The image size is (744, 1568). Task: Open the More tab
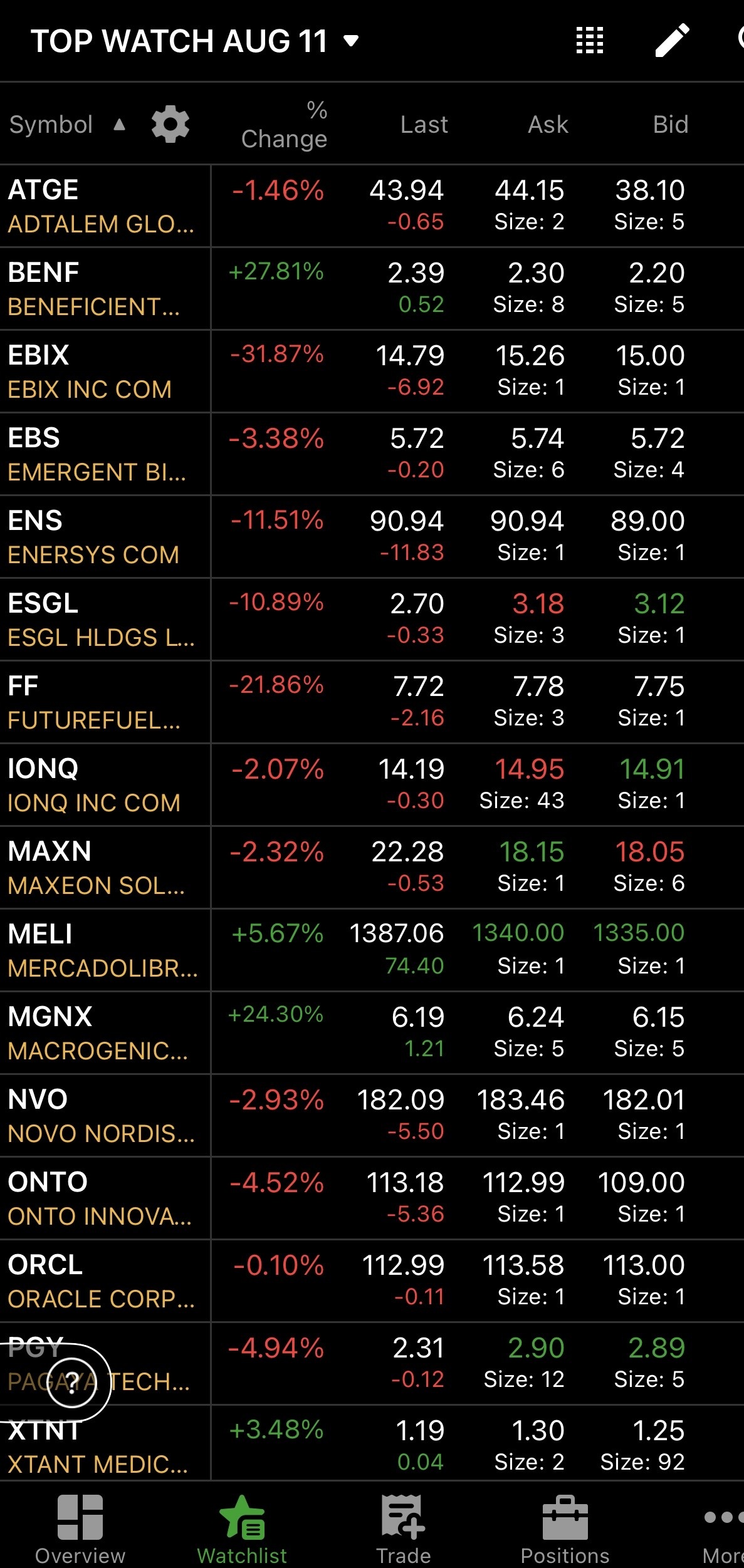pos(723,1529)
